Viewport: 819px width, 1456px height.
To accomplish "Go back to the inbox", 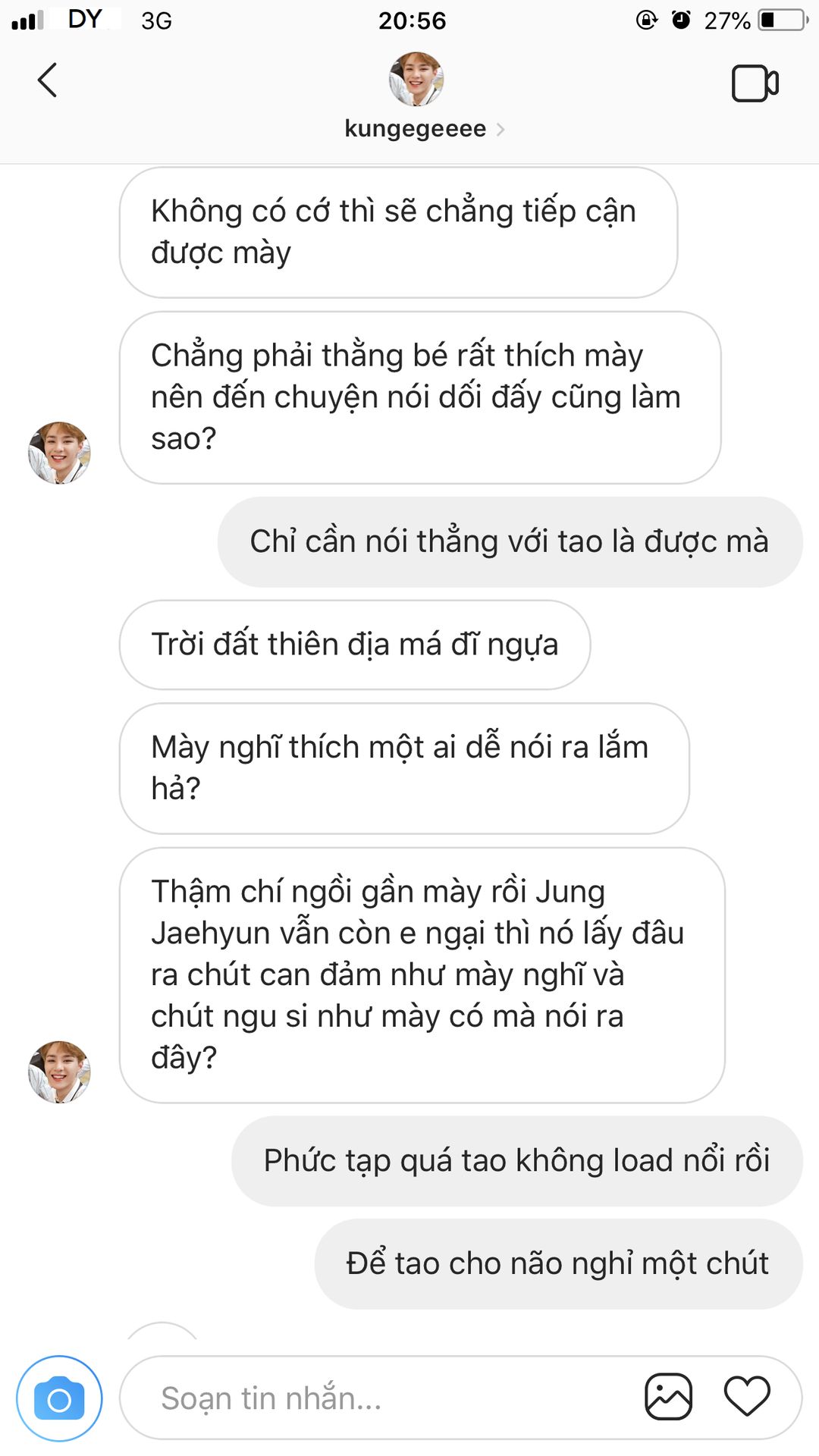I will (x=47, y=80).
